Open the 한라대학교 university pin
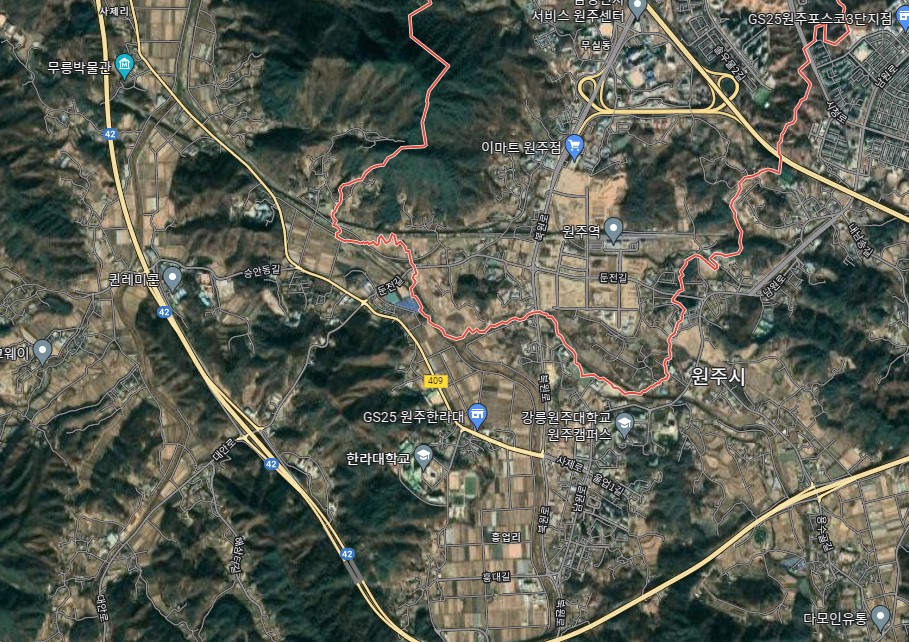Image resolution: width=909 pixels, height=642 pixels. 424,457
